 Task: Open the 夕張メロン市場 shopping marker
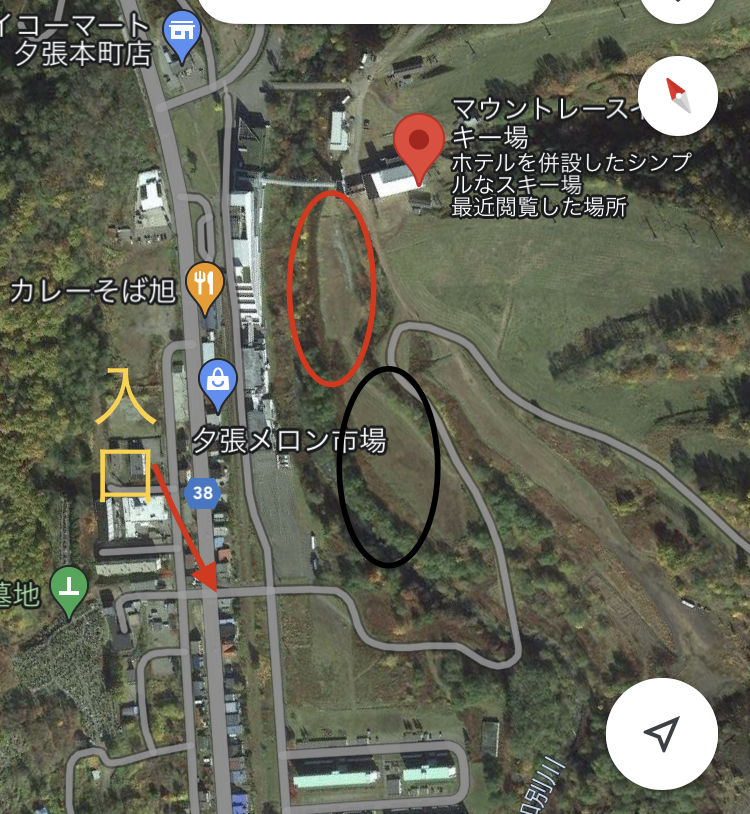[217, 383]
